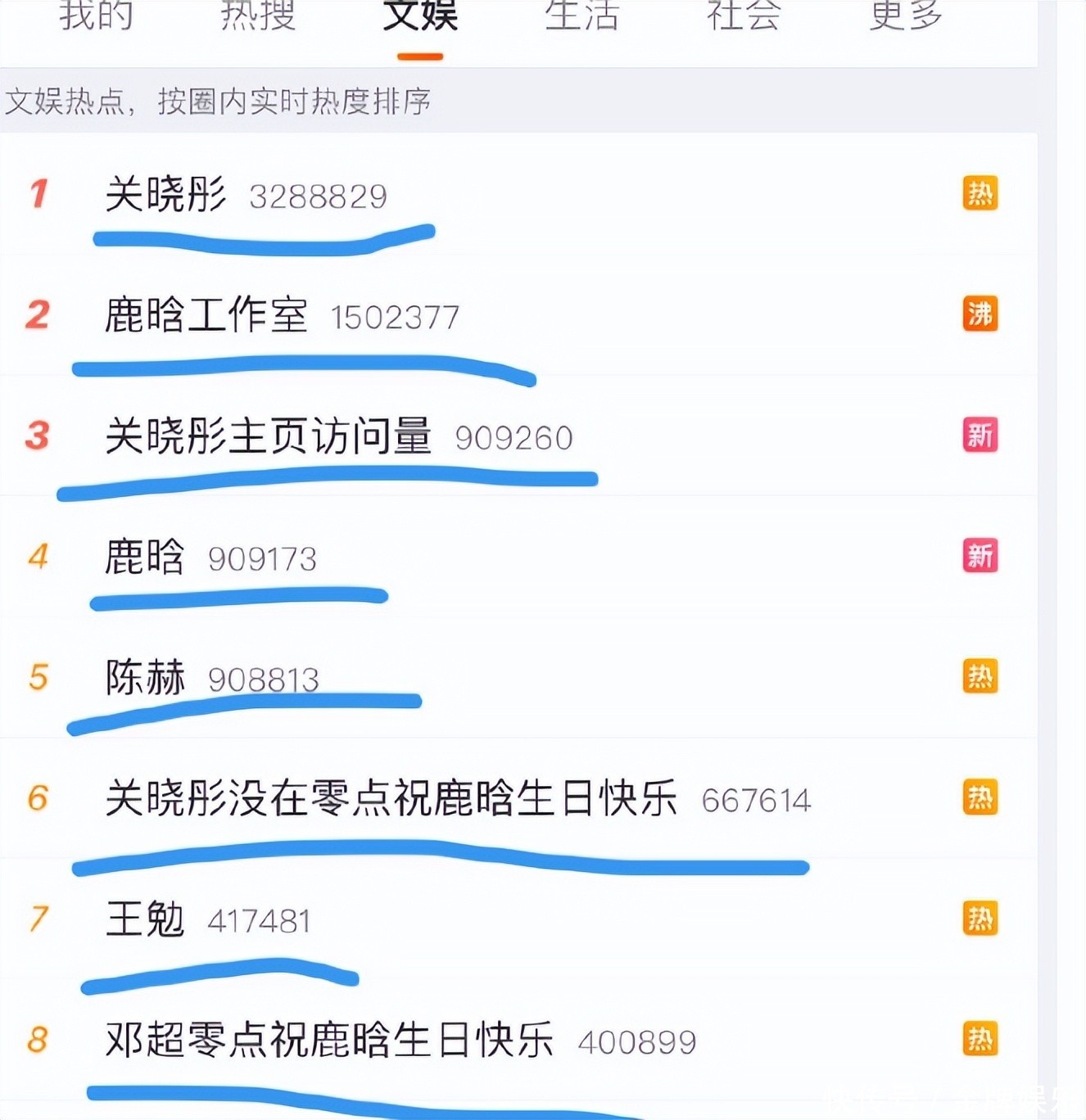
Task: Open 邓超零点祝鹿晗生日快乐 topic
Action: pos(329,1040)
